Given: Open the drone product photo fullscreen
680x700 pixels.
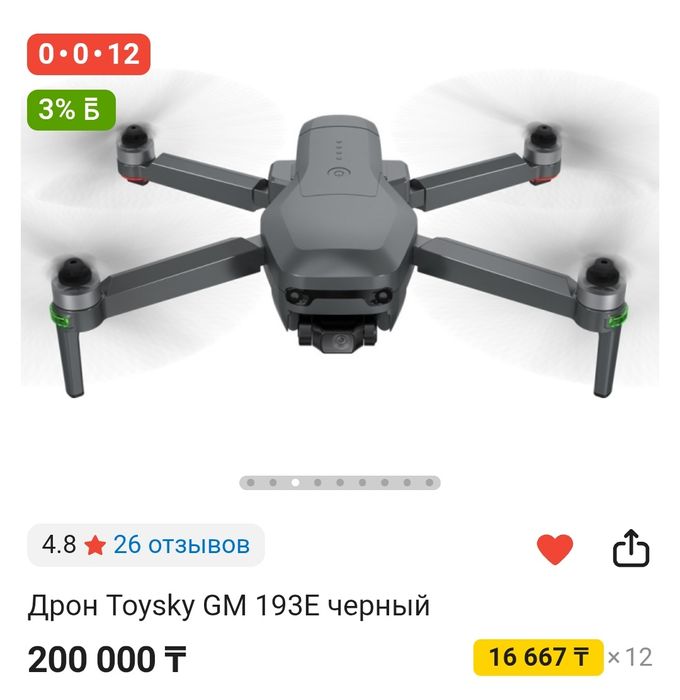Looking at the screenshot, I should pos(340,260).
